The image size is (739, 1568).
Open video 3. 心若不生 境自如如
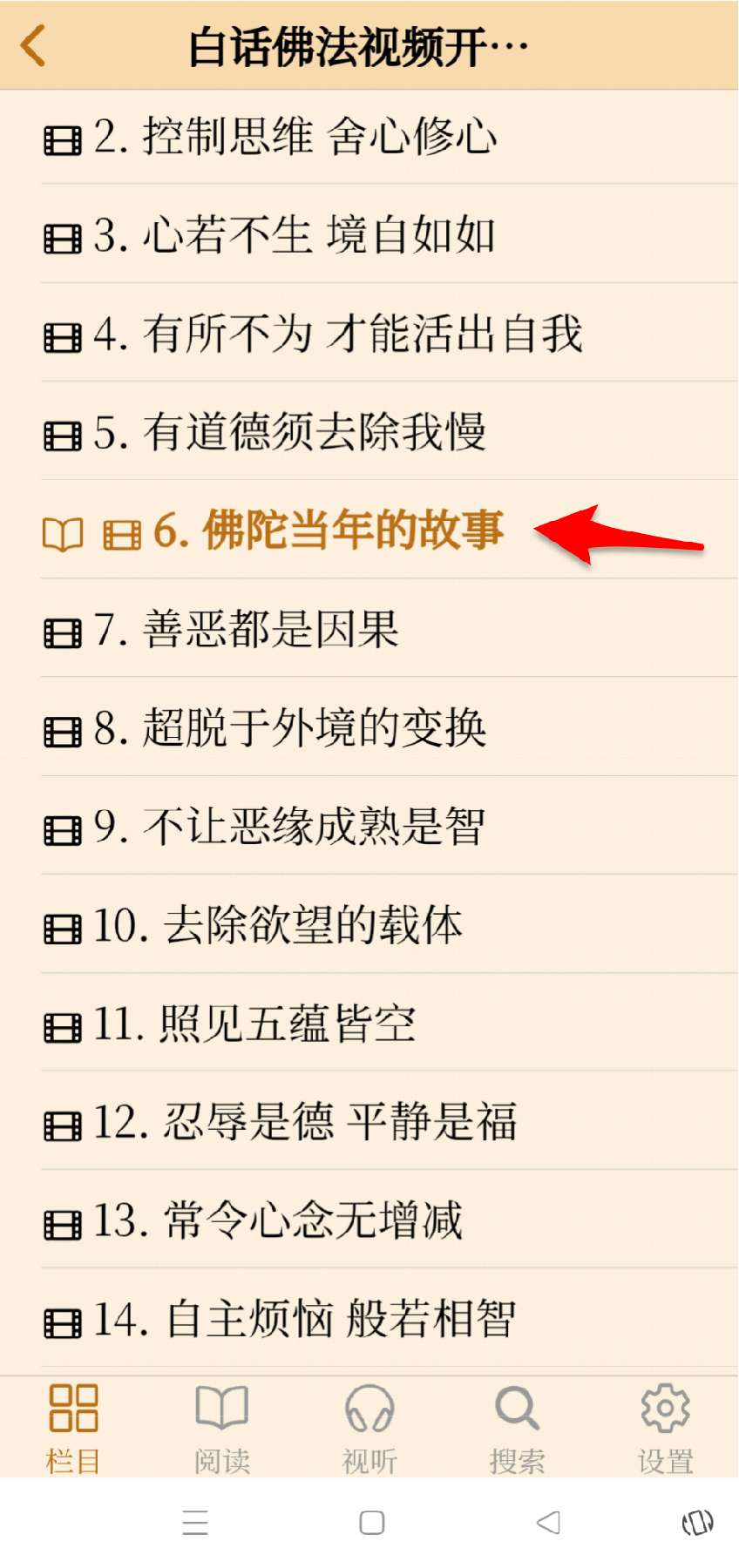click(296, 236)
